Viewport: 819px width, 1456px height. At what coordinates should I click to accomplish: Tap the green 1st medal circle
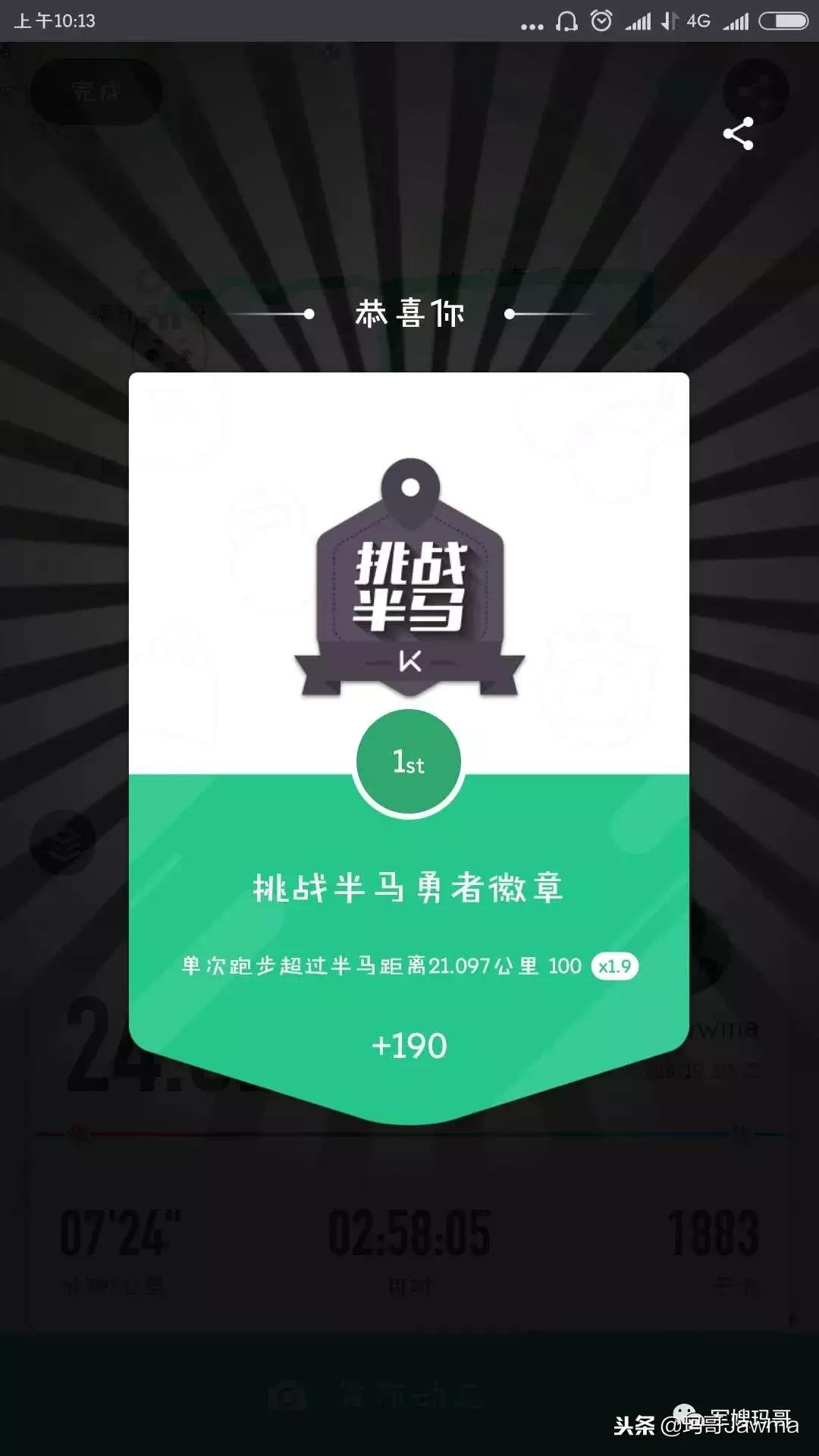[x=409, y=762]
